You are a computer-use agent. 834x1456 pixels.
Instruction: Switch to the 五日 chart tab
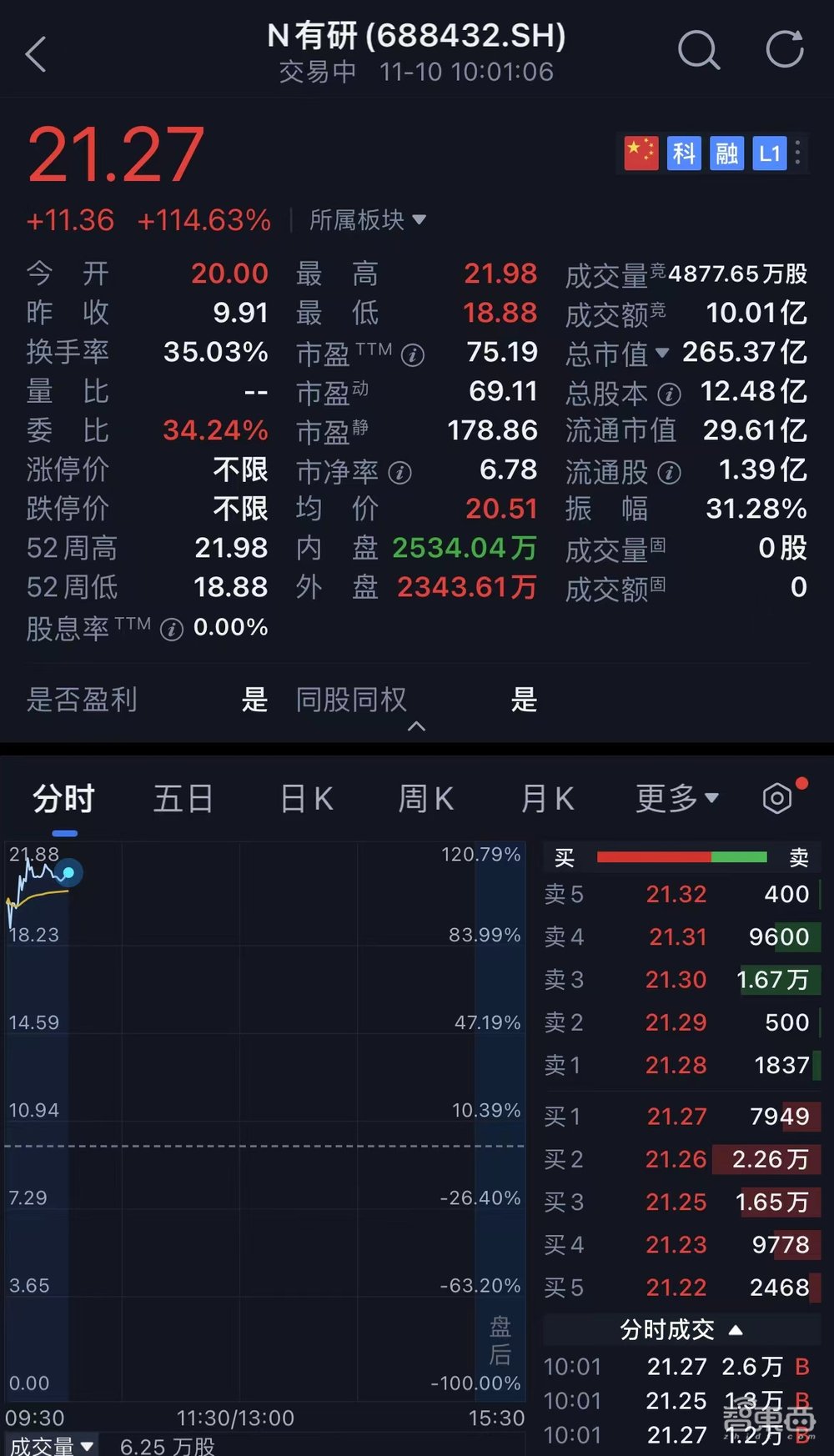[x=183, y=797]
